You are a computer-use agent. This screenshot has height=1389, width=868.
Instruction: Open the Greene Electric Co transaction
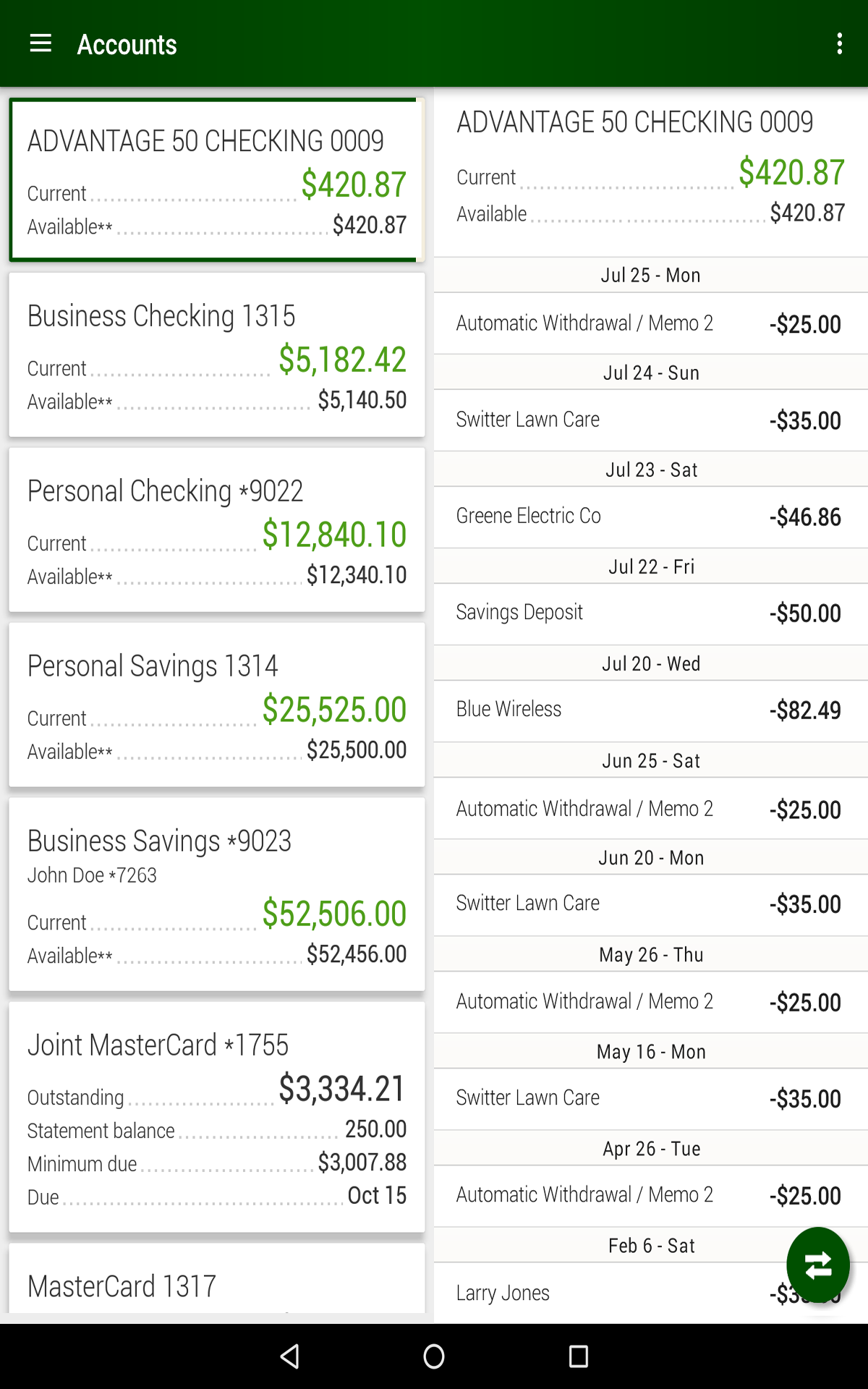click(x=650, y=517)
